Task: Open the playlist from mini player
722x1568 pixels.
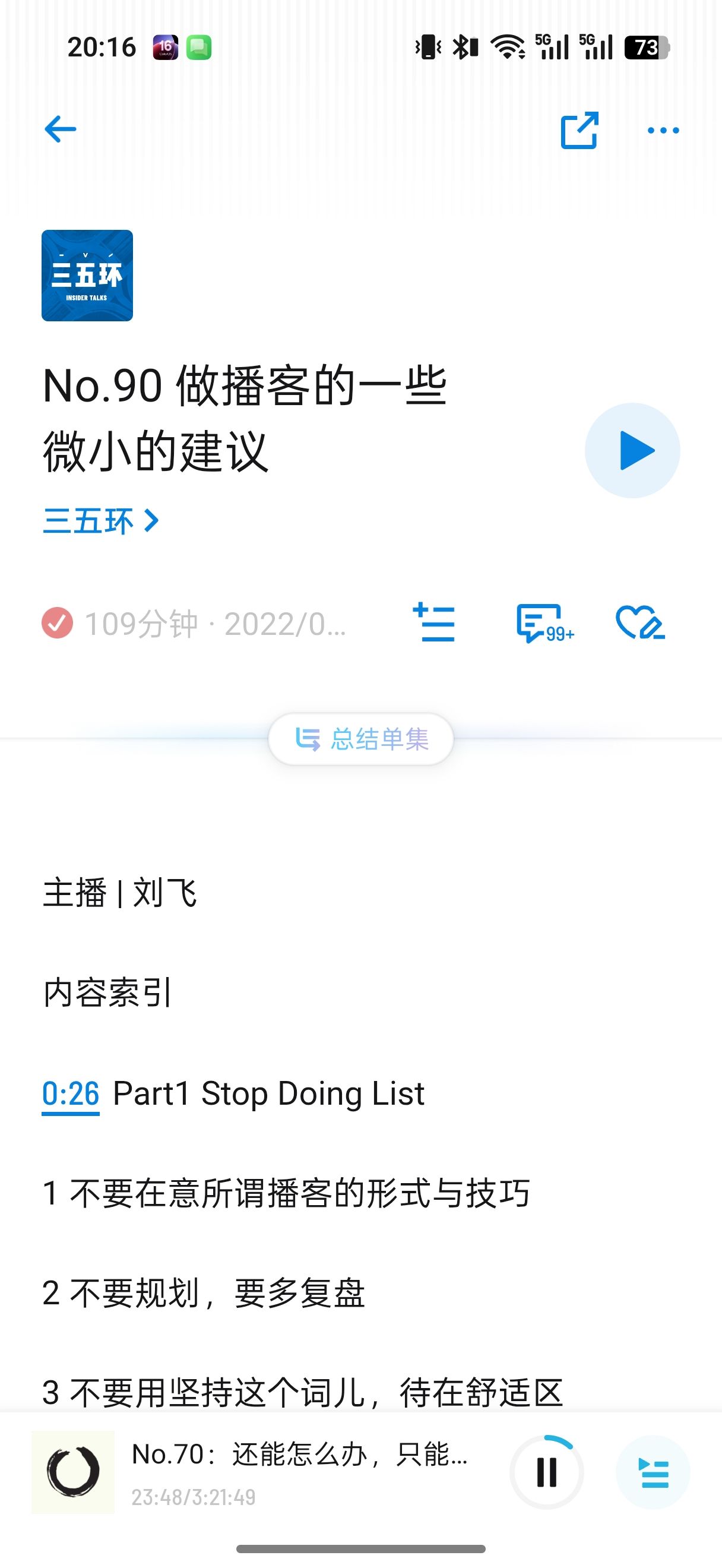Action: (653, 1472)
